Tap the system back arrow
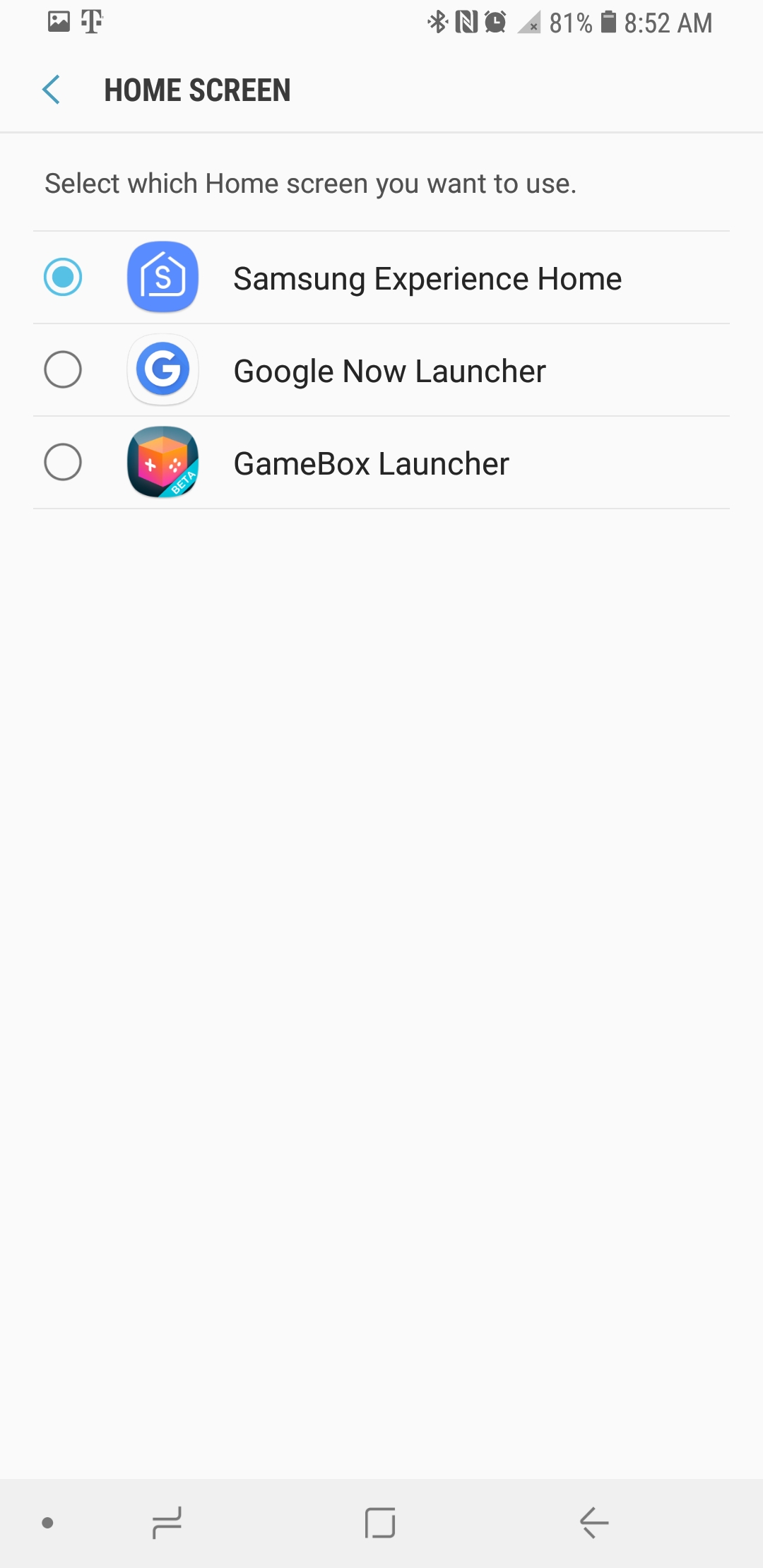Image resolution: width=763 pixels, height=1568 pixels. click(x=594, y=1522)
